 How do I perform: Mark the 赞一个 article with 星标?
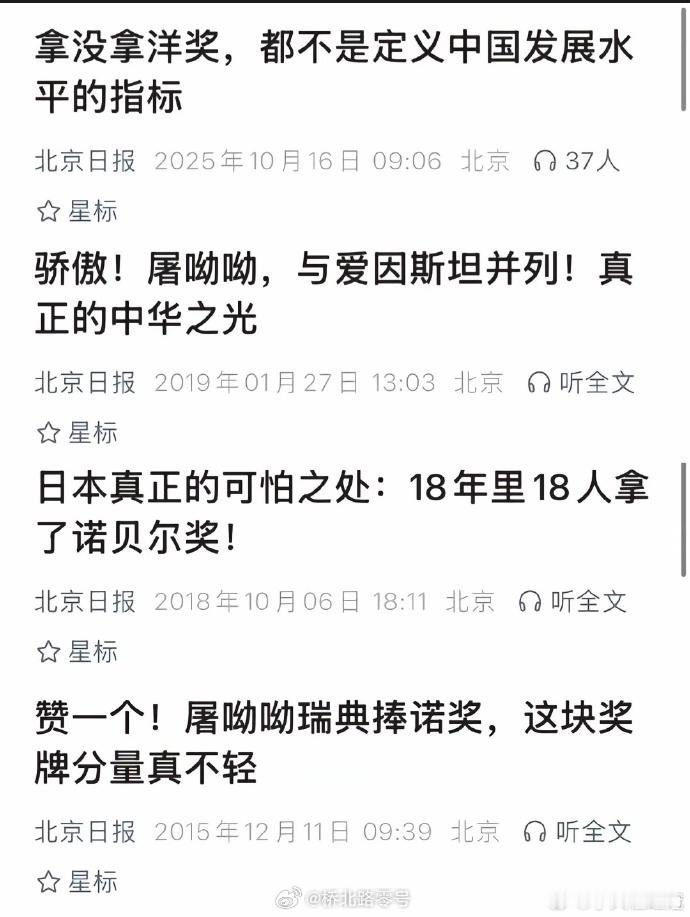(77, 882)
